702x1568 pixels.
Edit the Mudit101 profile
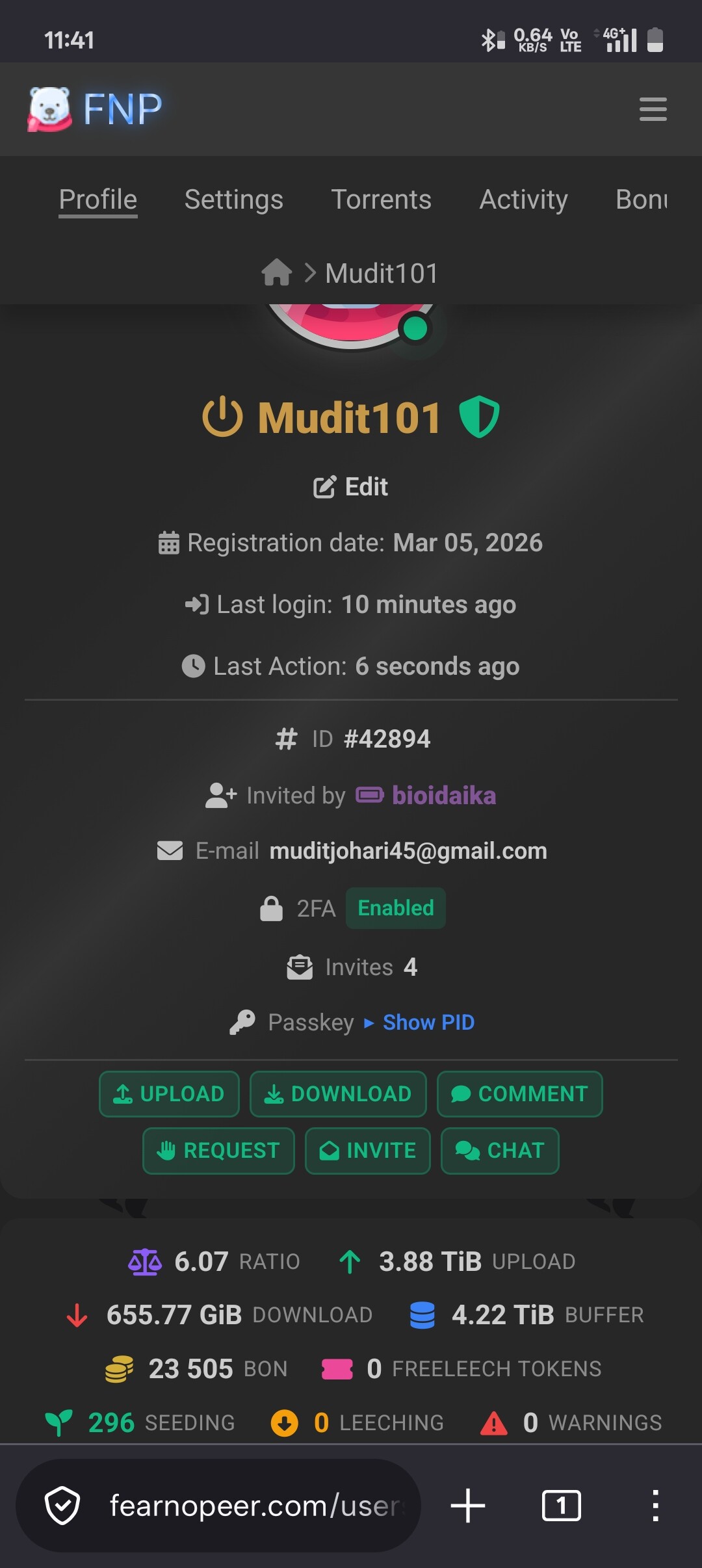click(351, 487)
